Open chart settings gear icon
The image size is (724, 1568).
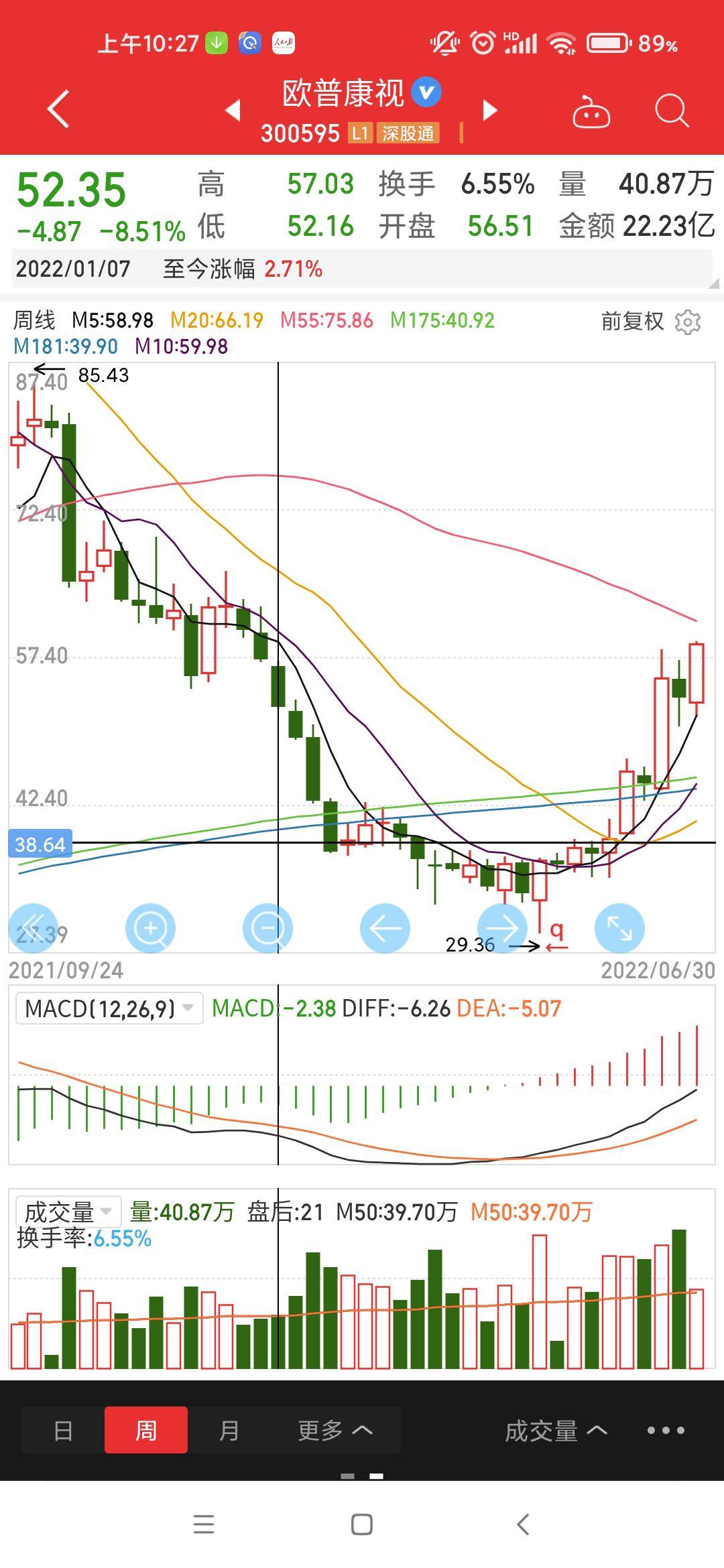click(688, 322)
